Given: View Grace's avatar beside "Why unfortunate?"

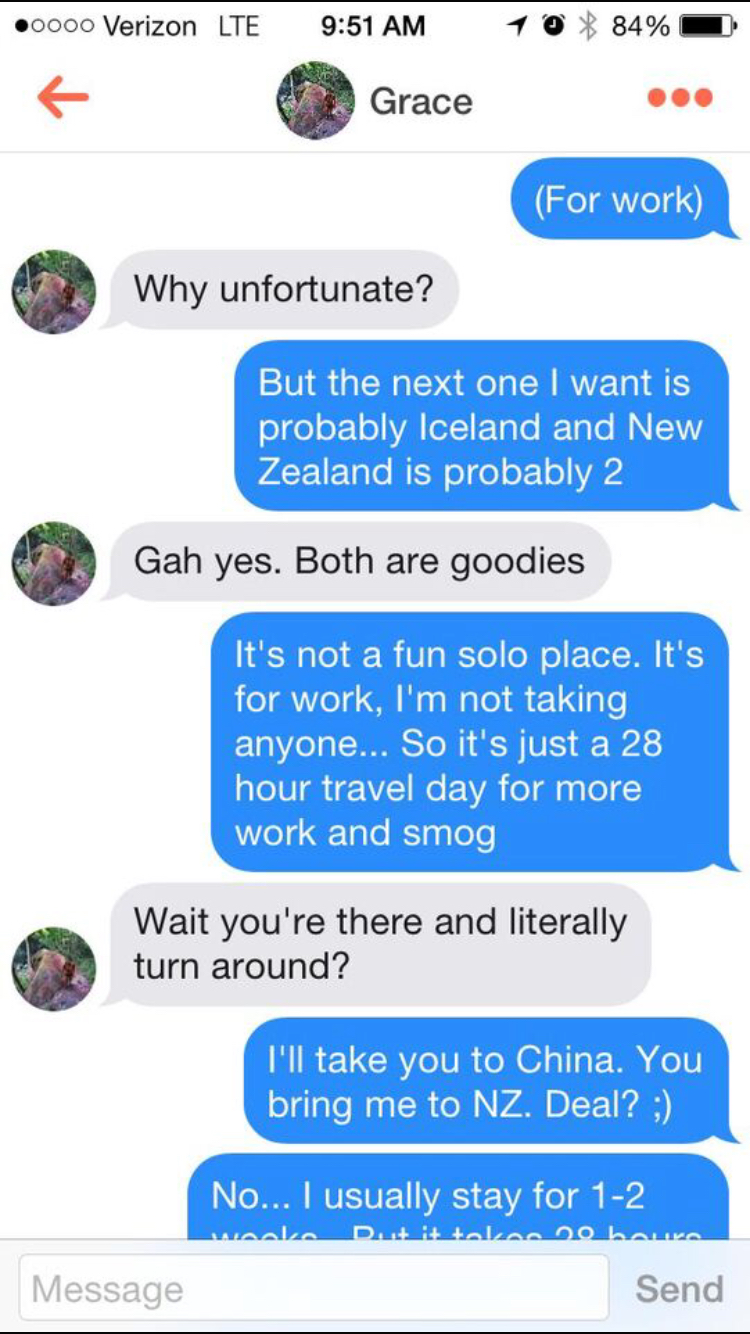Looking at the screenshot, I should (x=54, y=292).
